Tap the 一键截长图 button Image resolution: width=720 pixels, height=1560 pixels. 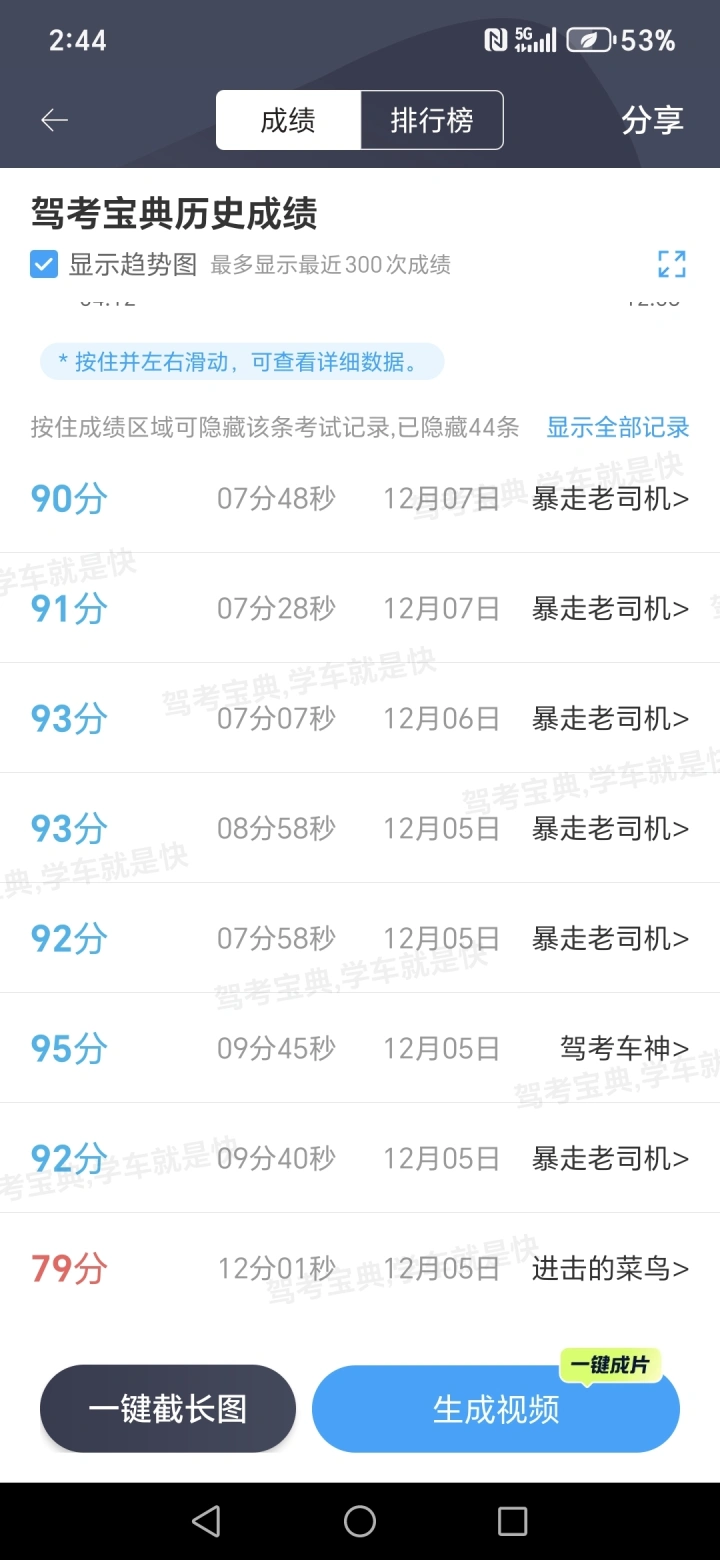pos(168,1409)
